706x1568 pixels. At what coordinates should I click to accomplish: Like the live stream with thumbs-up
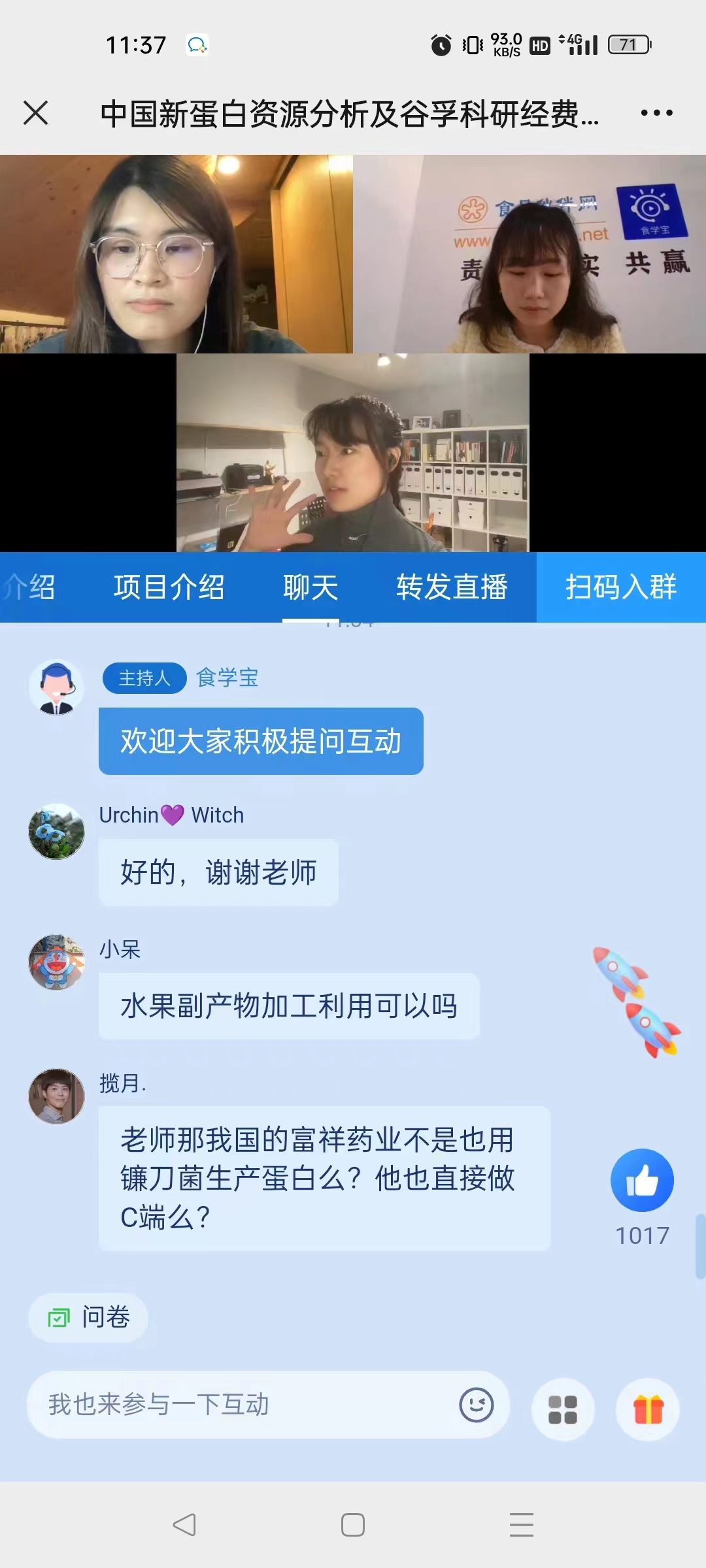[642, 1181]
